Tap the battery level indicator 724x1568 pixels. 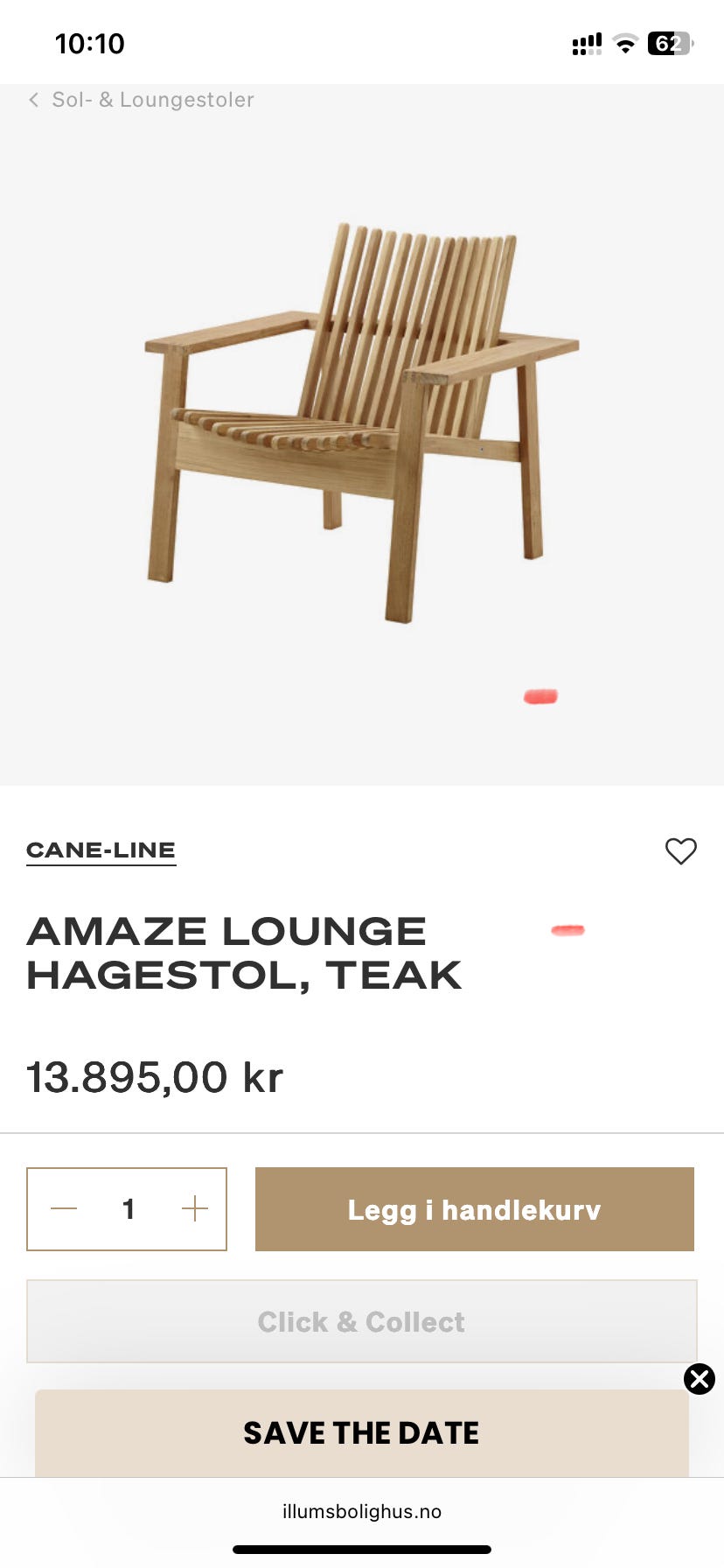pos(668,43)
